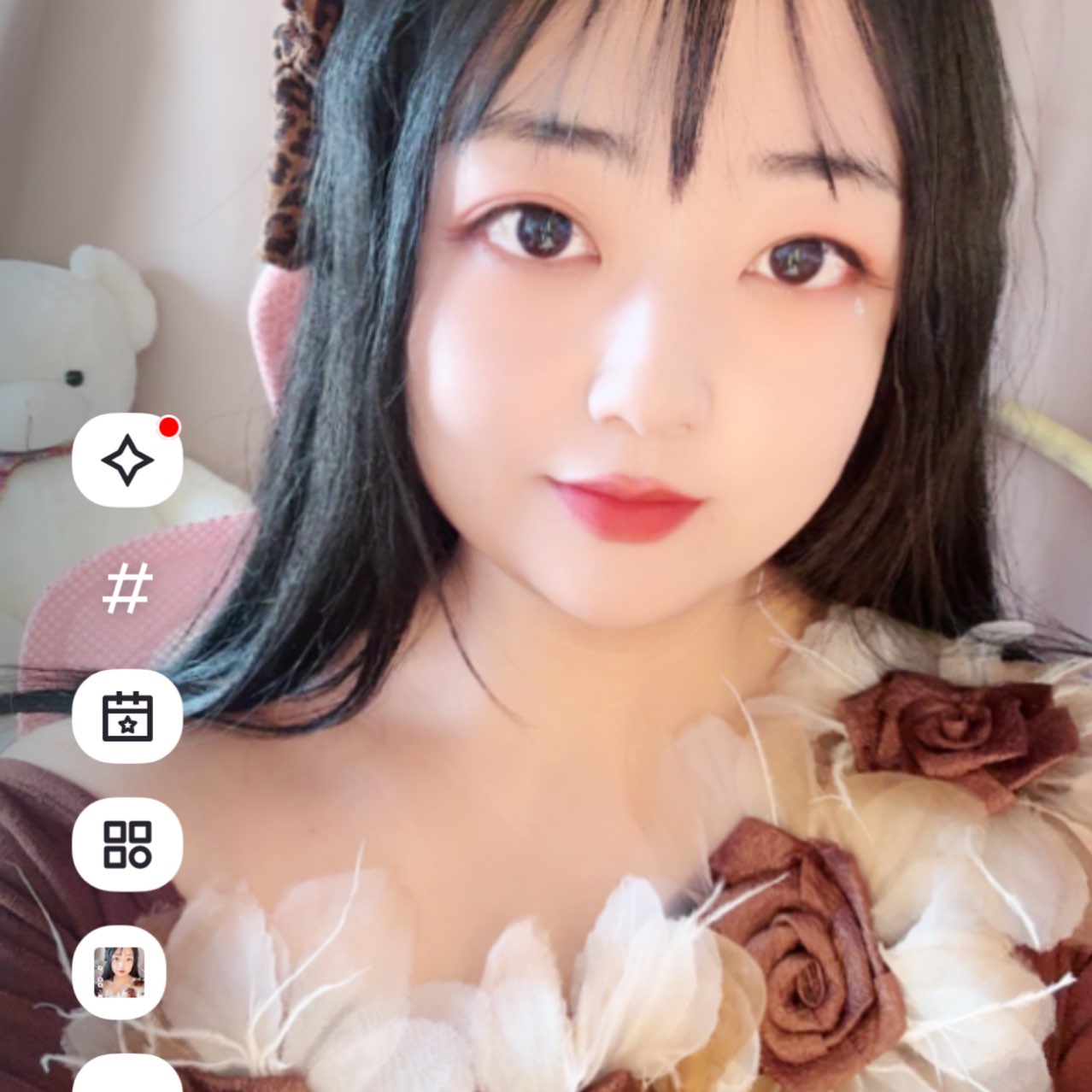Tap the hashtag icon

pyautogui.click(x=127, y=589)
